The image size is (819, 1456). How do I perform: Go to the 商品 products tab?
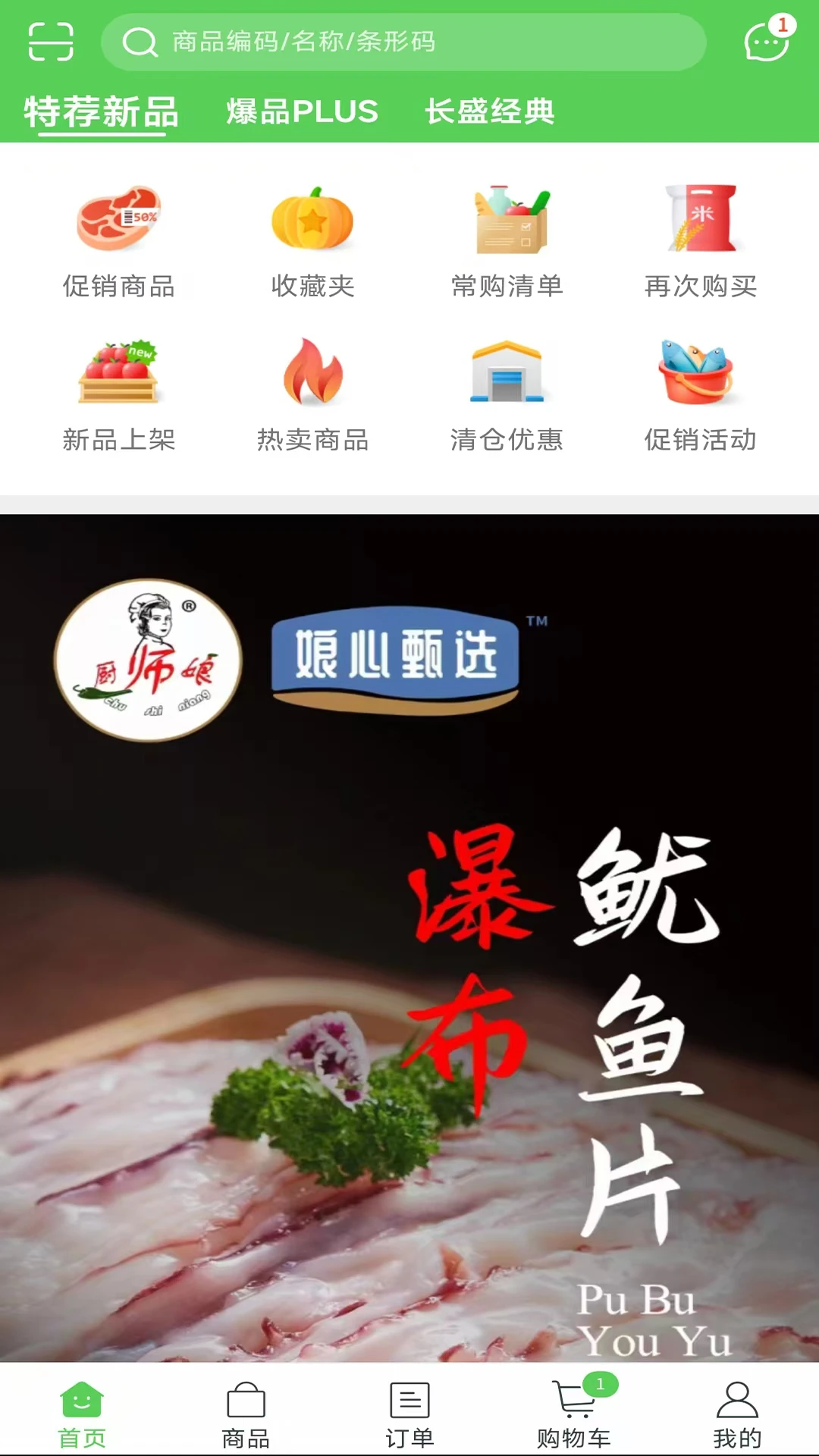click(246, 1414)
